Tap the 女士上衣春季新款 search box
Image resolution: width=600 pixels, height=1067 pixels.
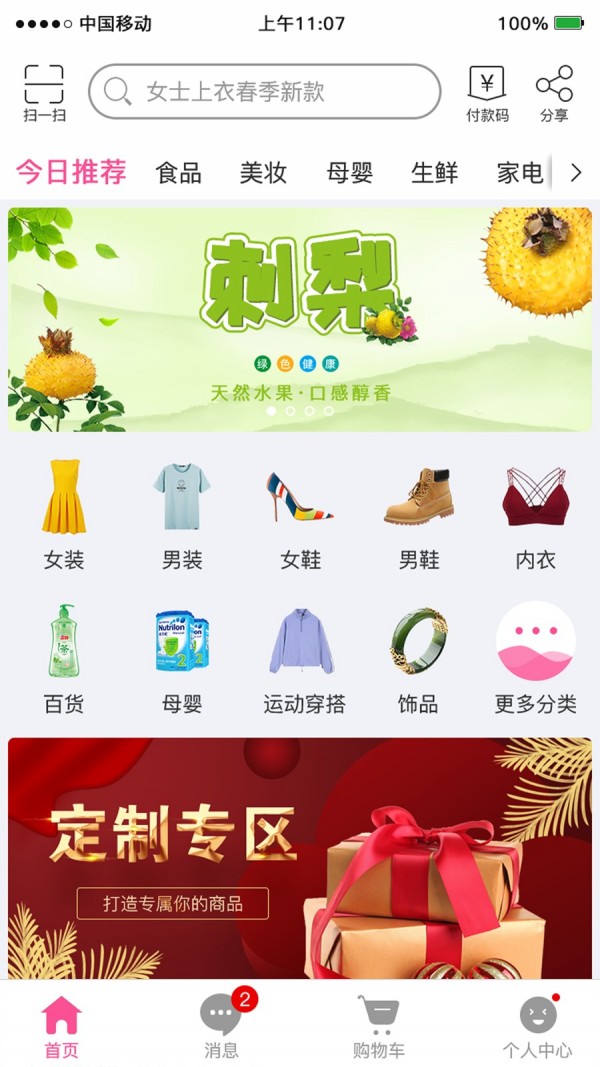[264, 92]
